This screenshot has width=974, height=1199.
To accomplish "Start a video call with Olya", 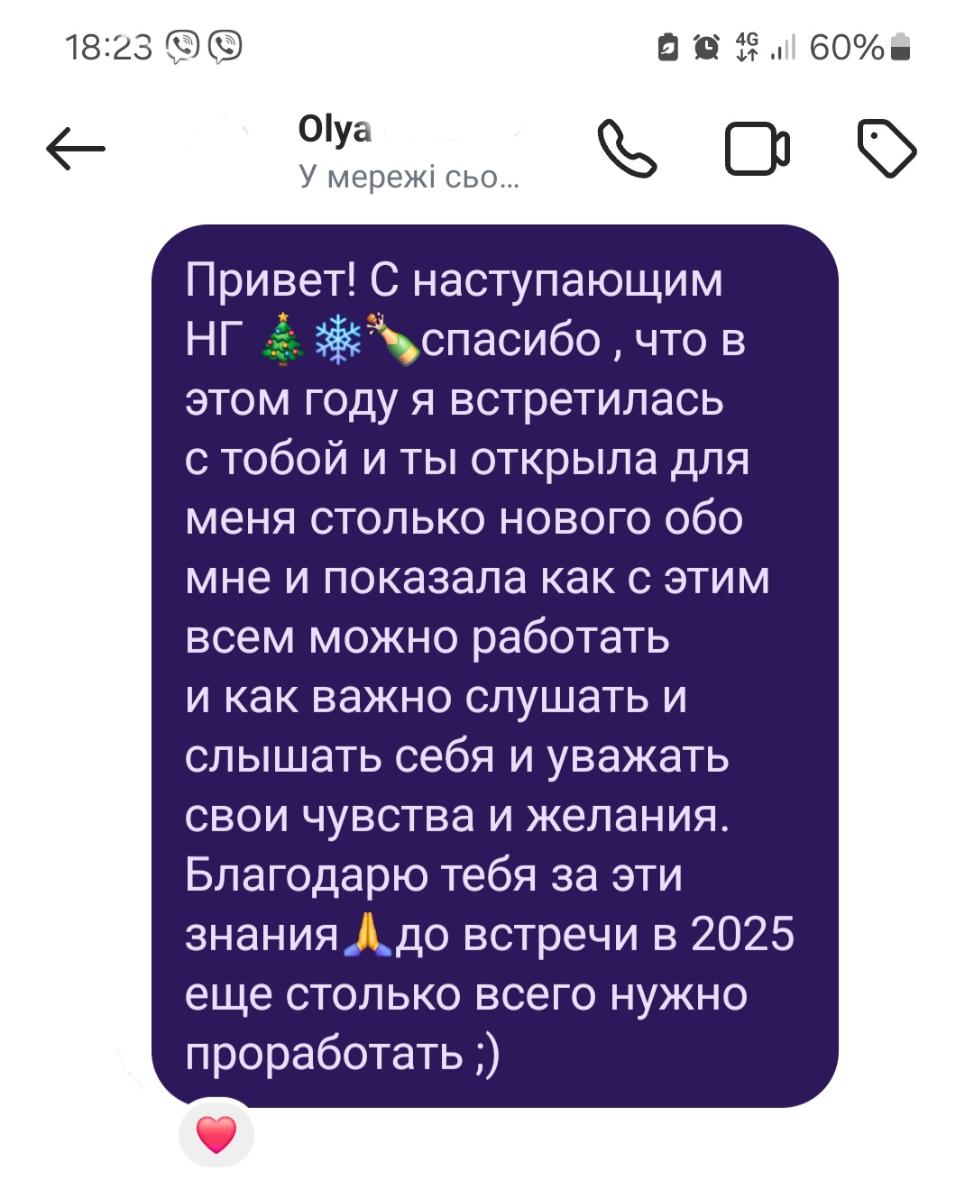I will [757, 150].
